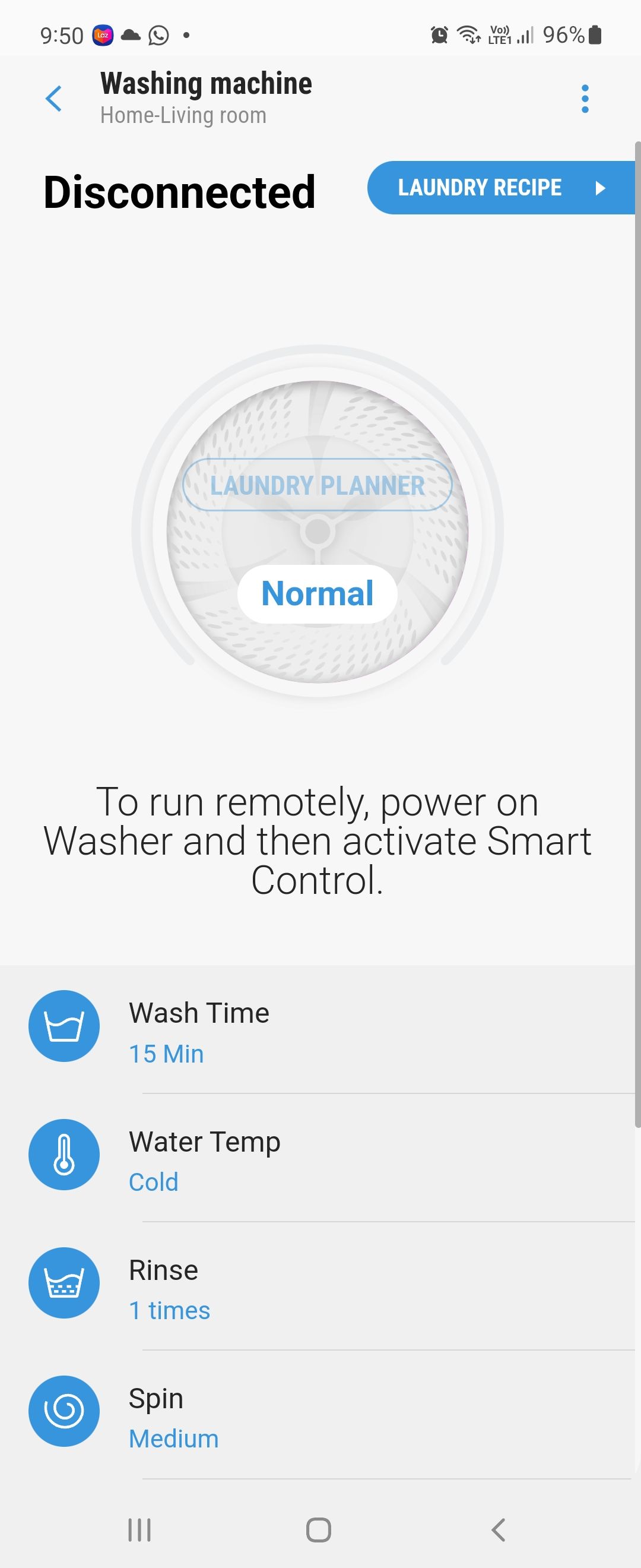
Task: Tap the Rinse cycle icon
Action: (x=64, y=1282)
